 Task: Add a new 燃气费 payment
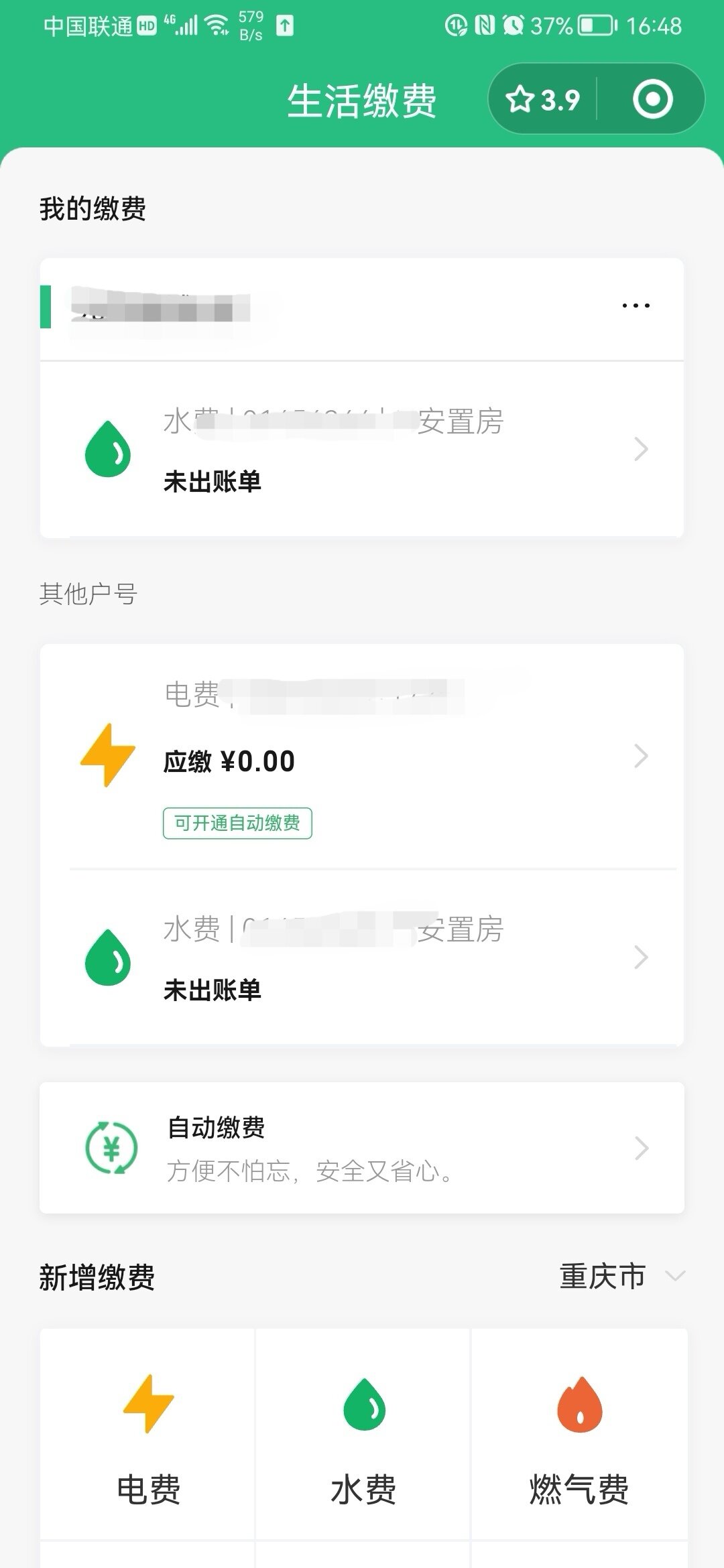click(579, 1434)
